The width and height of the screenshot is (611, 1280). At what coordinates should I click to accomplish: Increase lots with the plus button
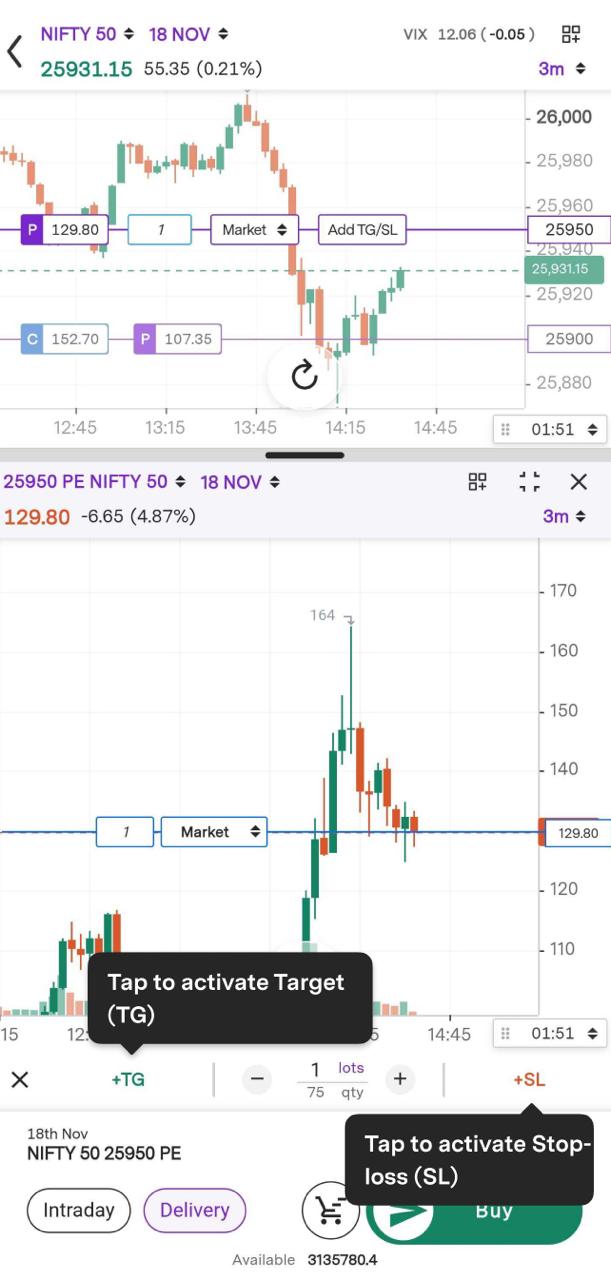pos(400,1079)
